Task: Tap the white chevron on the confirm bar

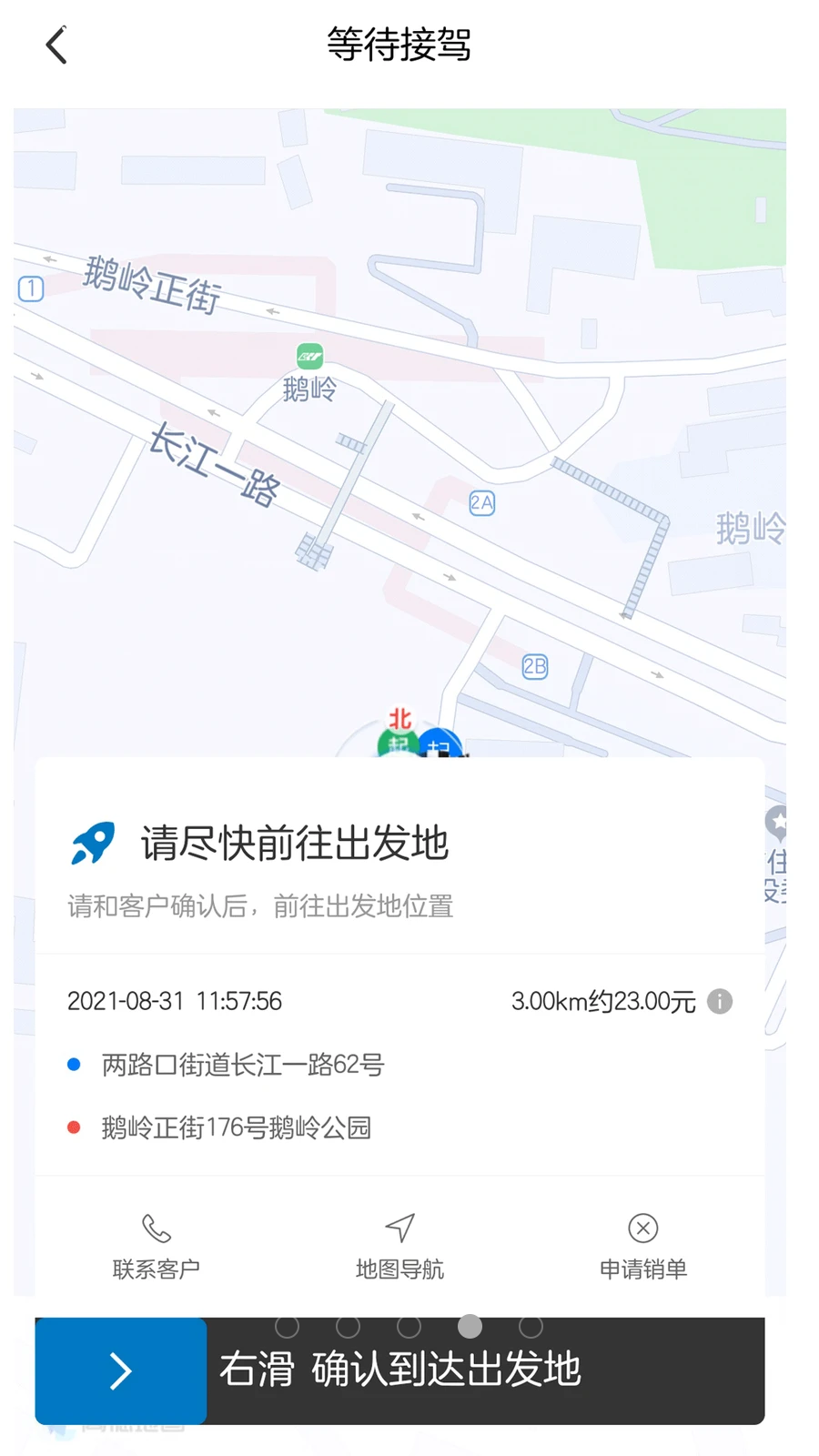Action: click(119, 1370)
